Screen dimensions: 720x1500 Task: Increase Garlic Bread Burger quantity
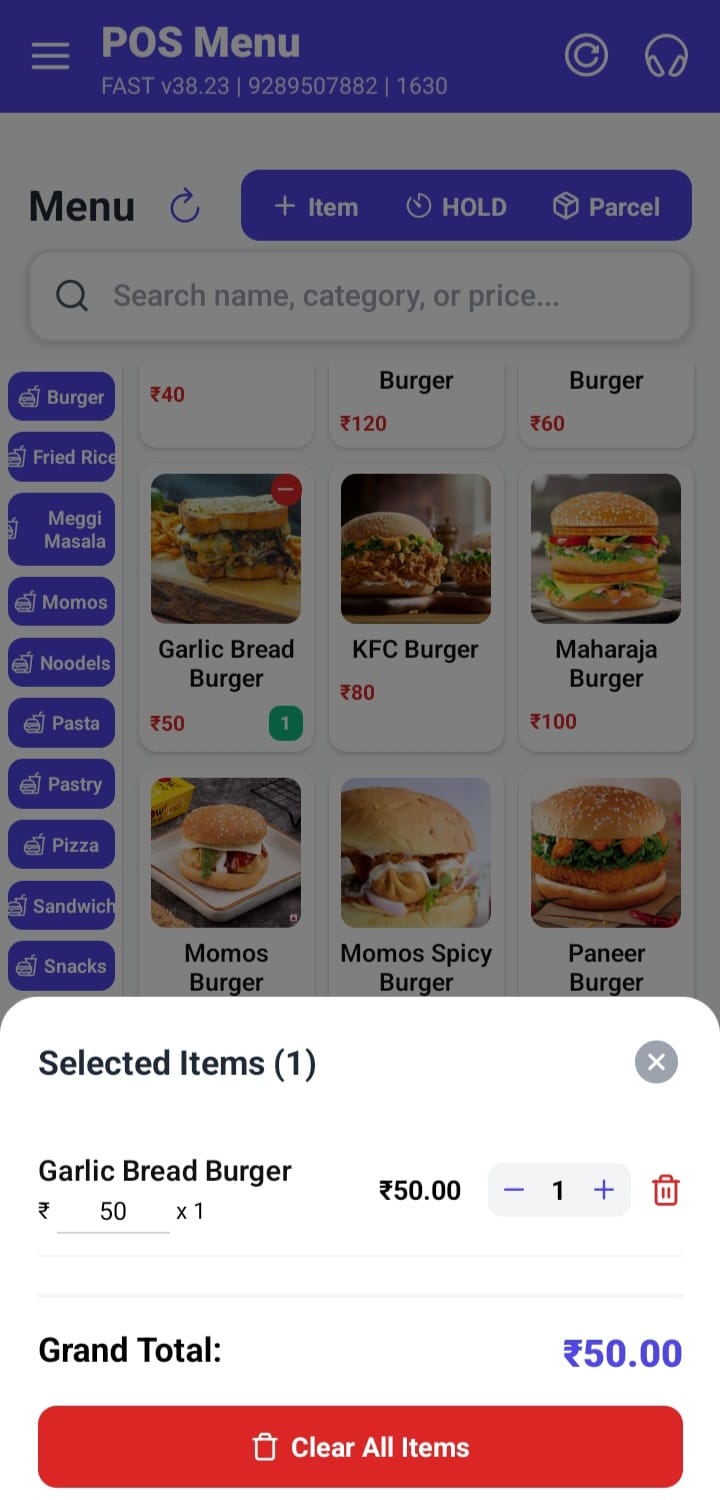(x=603, y=1190)
